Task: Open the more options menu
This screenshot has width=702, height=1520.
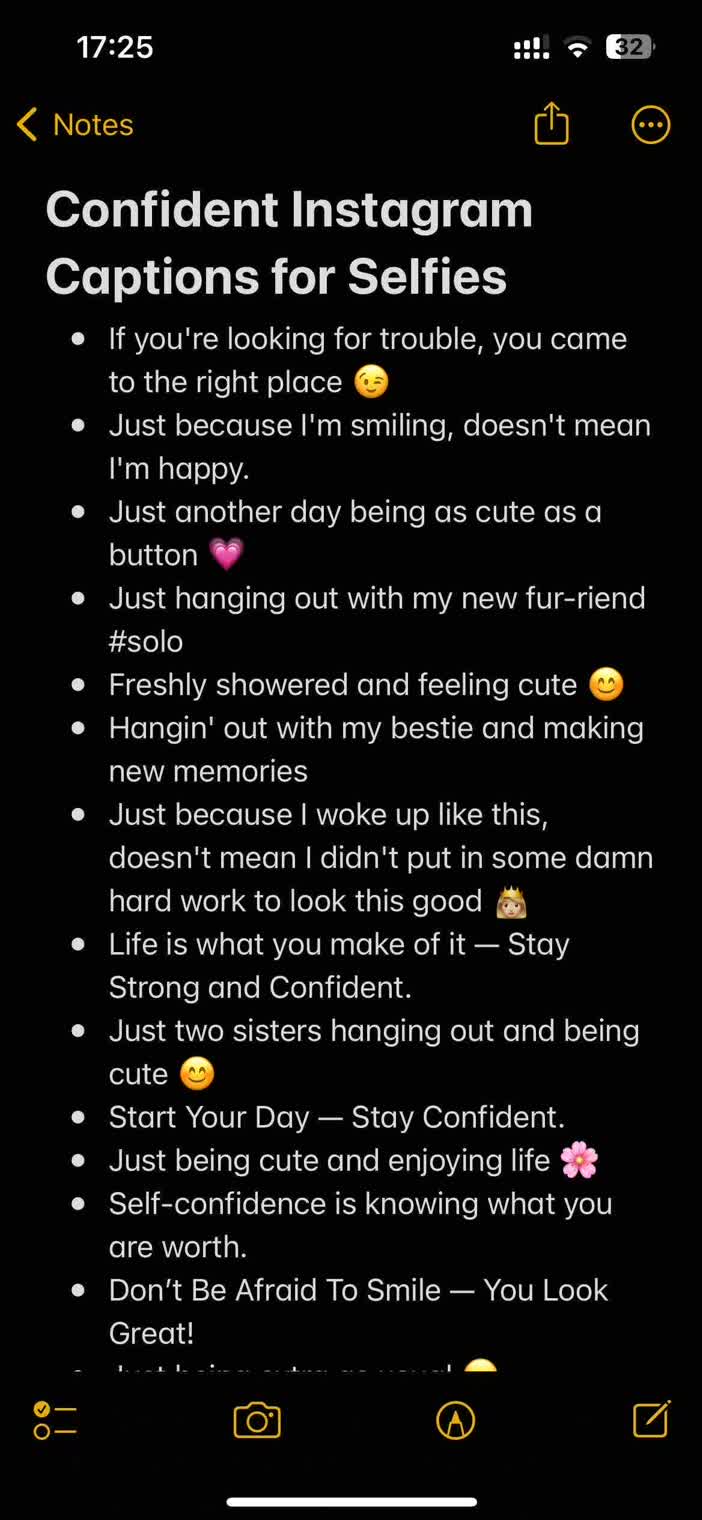Action: pyautogui.click(x=651, y=125)
